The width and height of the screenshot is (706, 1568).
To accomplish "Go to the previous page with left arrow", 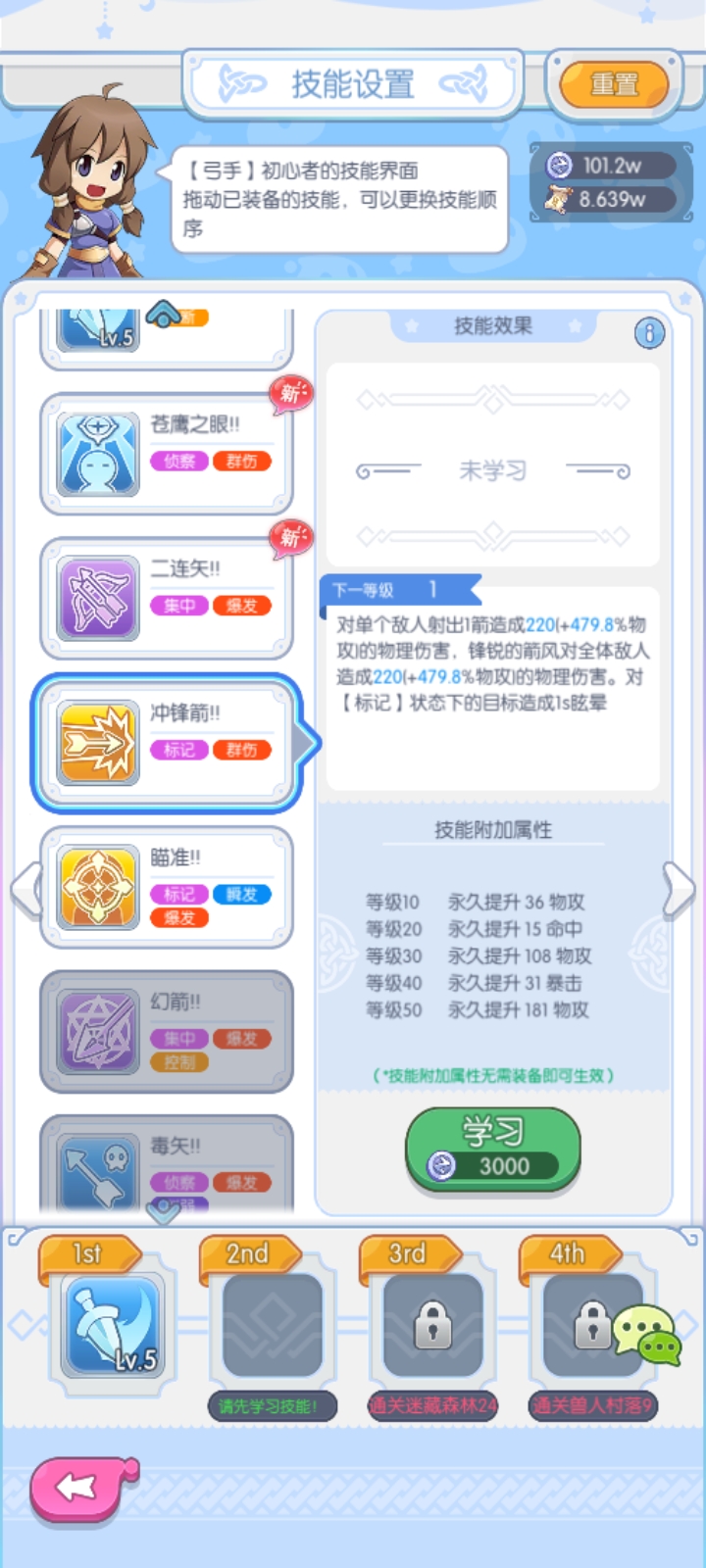I will tap(26, 889).
